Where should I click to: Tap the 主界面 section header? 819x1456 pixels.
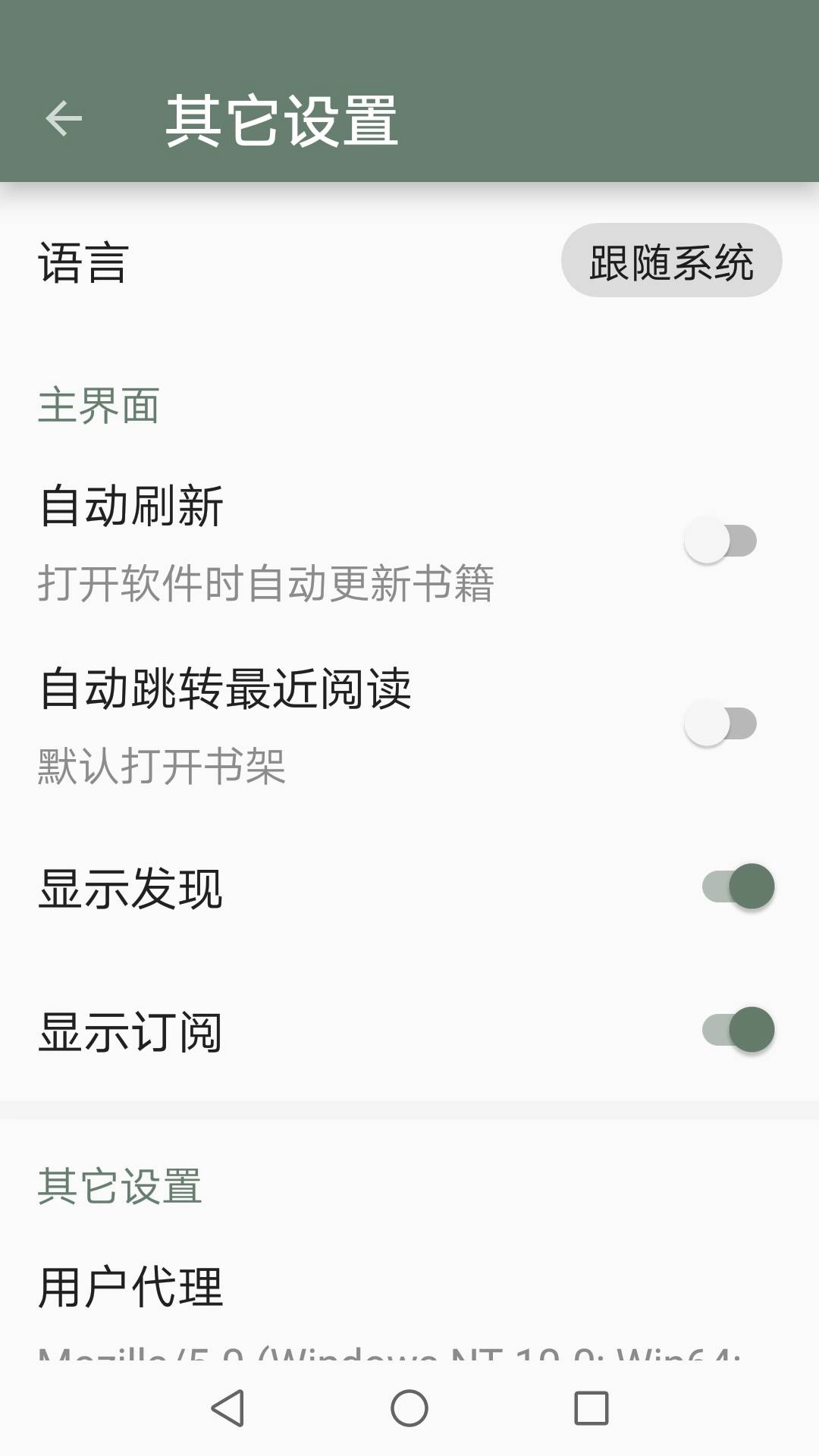(99, 407)
